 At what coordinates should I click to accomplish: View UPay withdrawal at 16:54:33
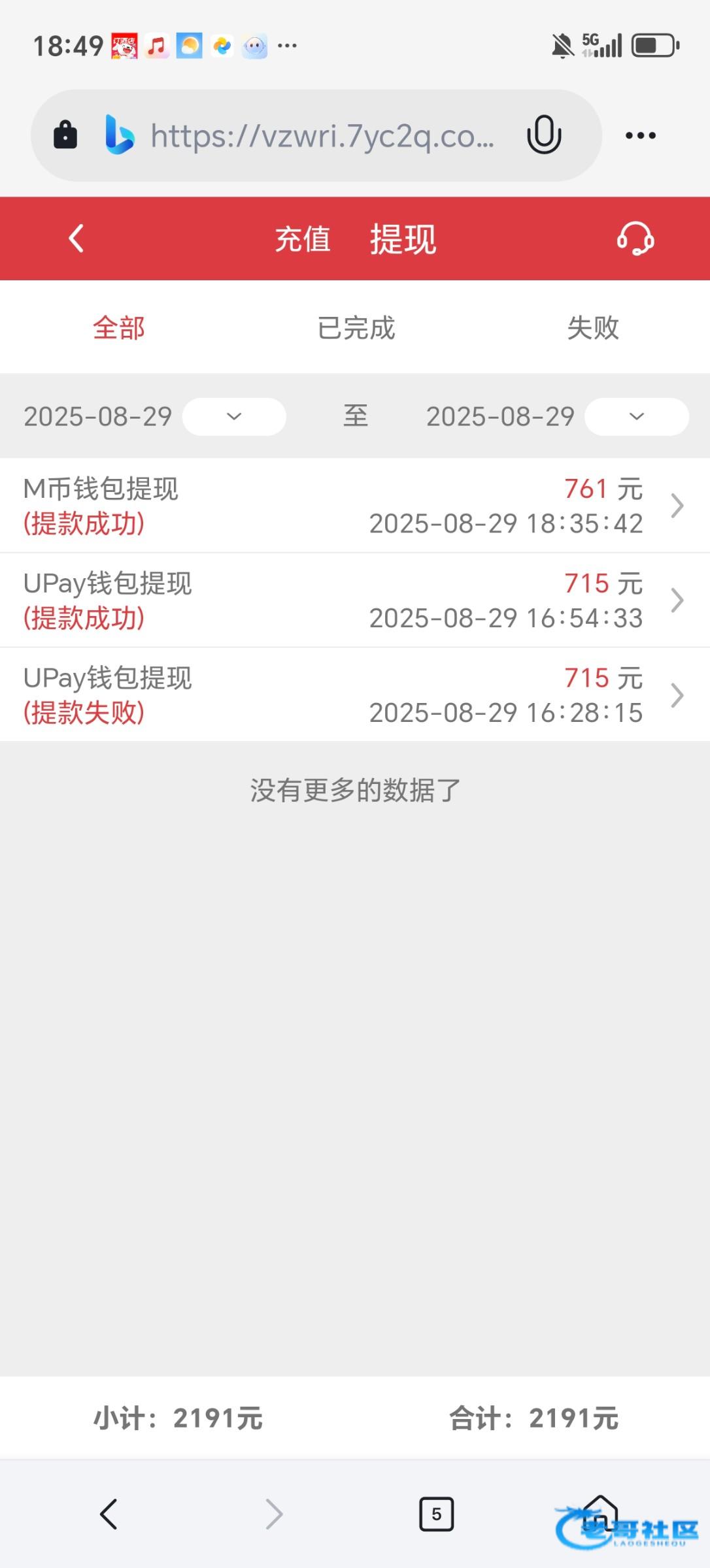point(355,600)
